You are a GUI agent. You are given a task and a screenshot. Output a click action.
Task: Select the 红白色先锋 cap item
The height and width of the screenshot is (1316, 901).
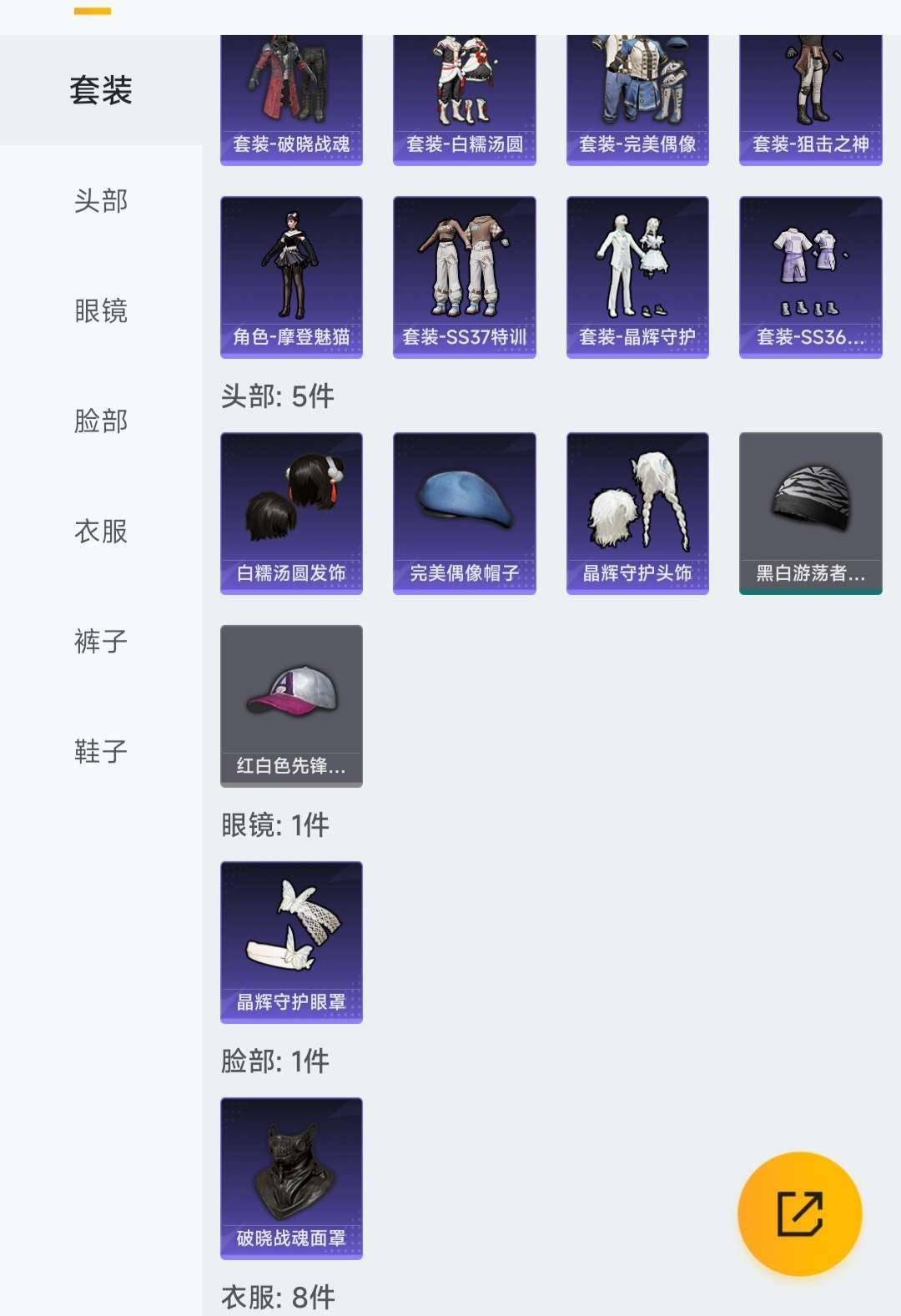289,705
